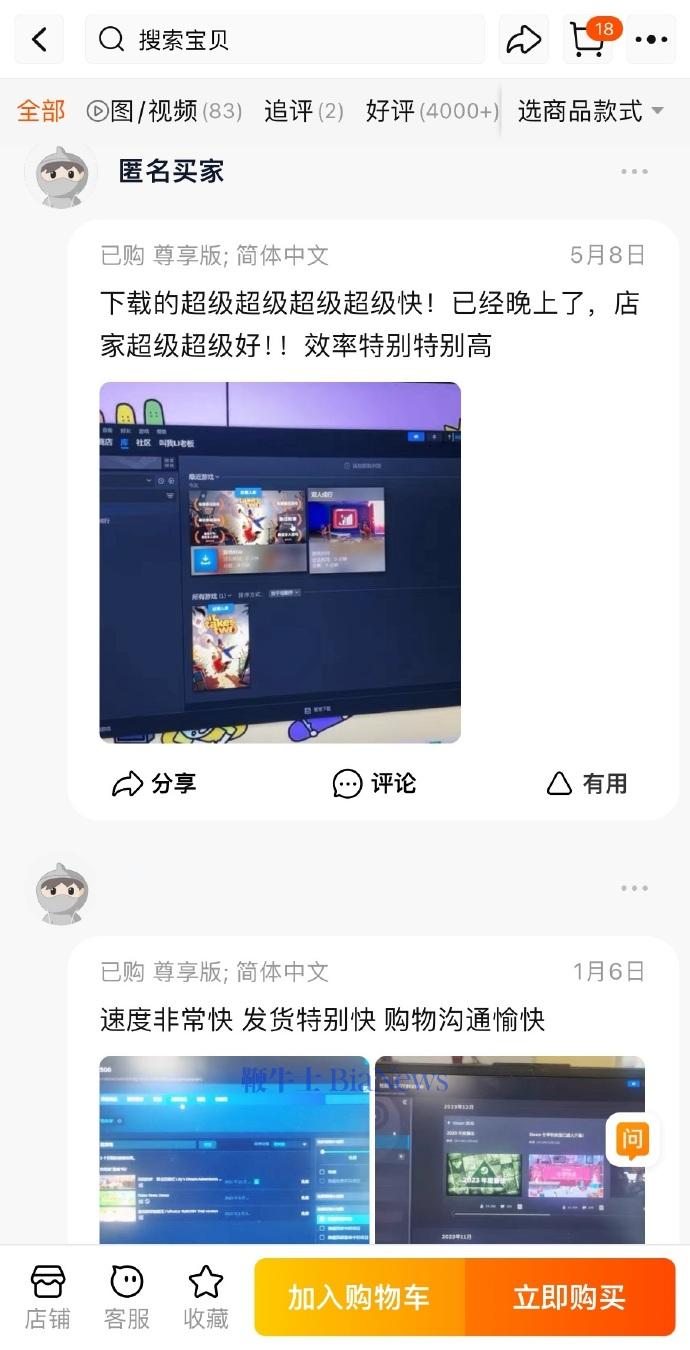This screenshot has height=1350, width=690.
Task: Filter by 好评 (4000+) reviews
Action: click(432, 111)
